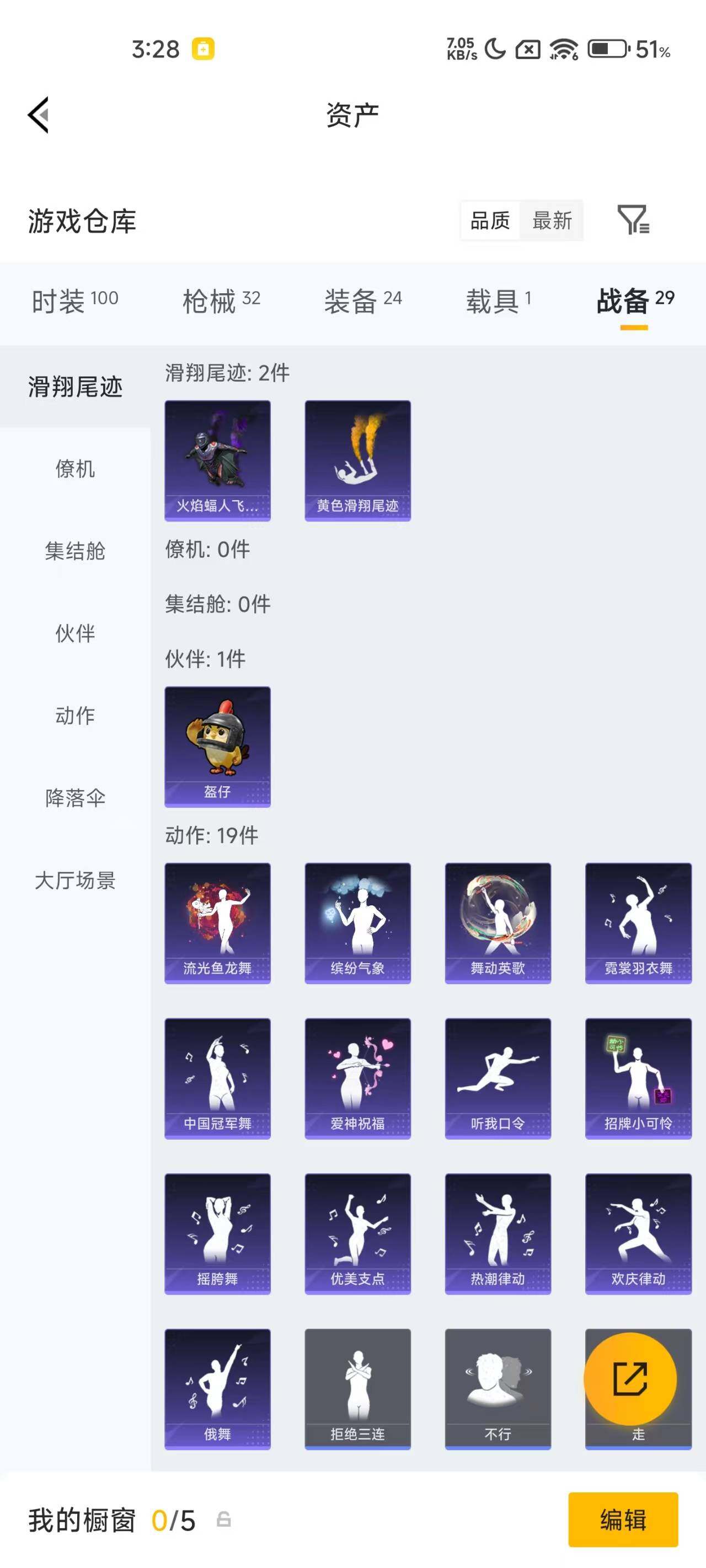The width and height of the screenshot is (706, 1568).
Task: Tap the 编辑 button
Action: click(x=623, y=1520)
